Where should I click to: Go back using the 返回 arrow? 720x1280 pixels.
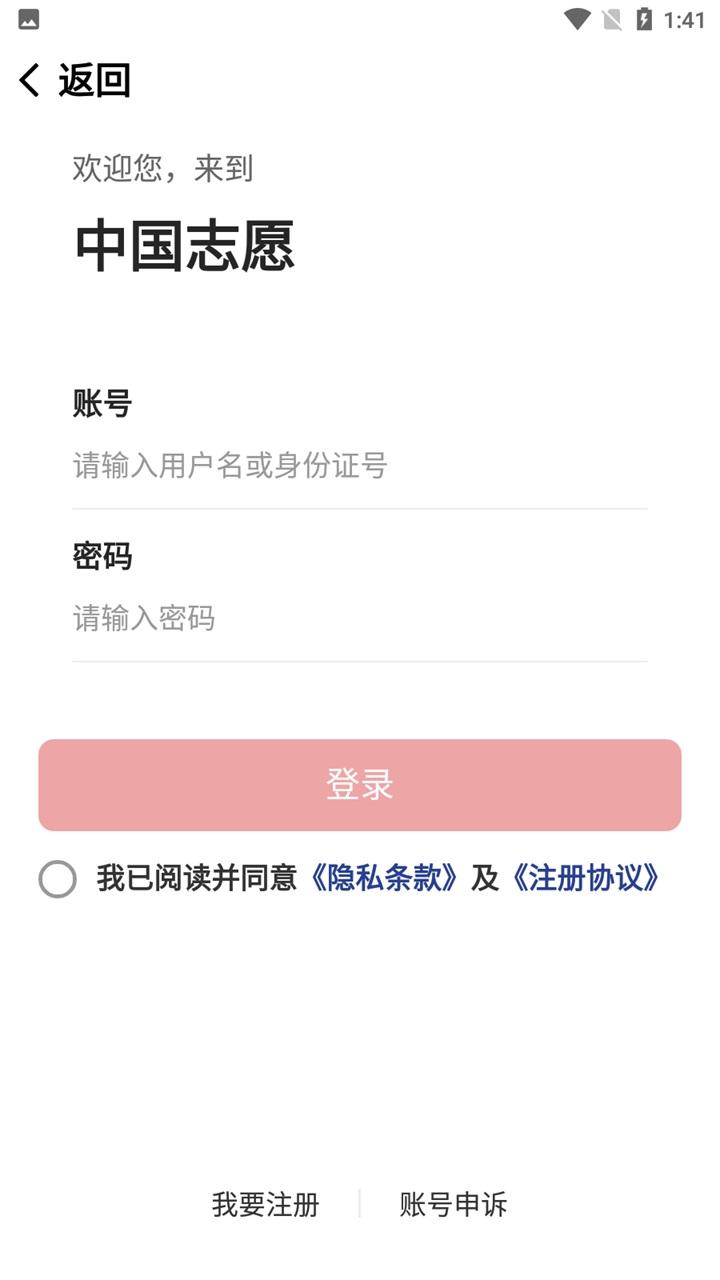(30, 80)
